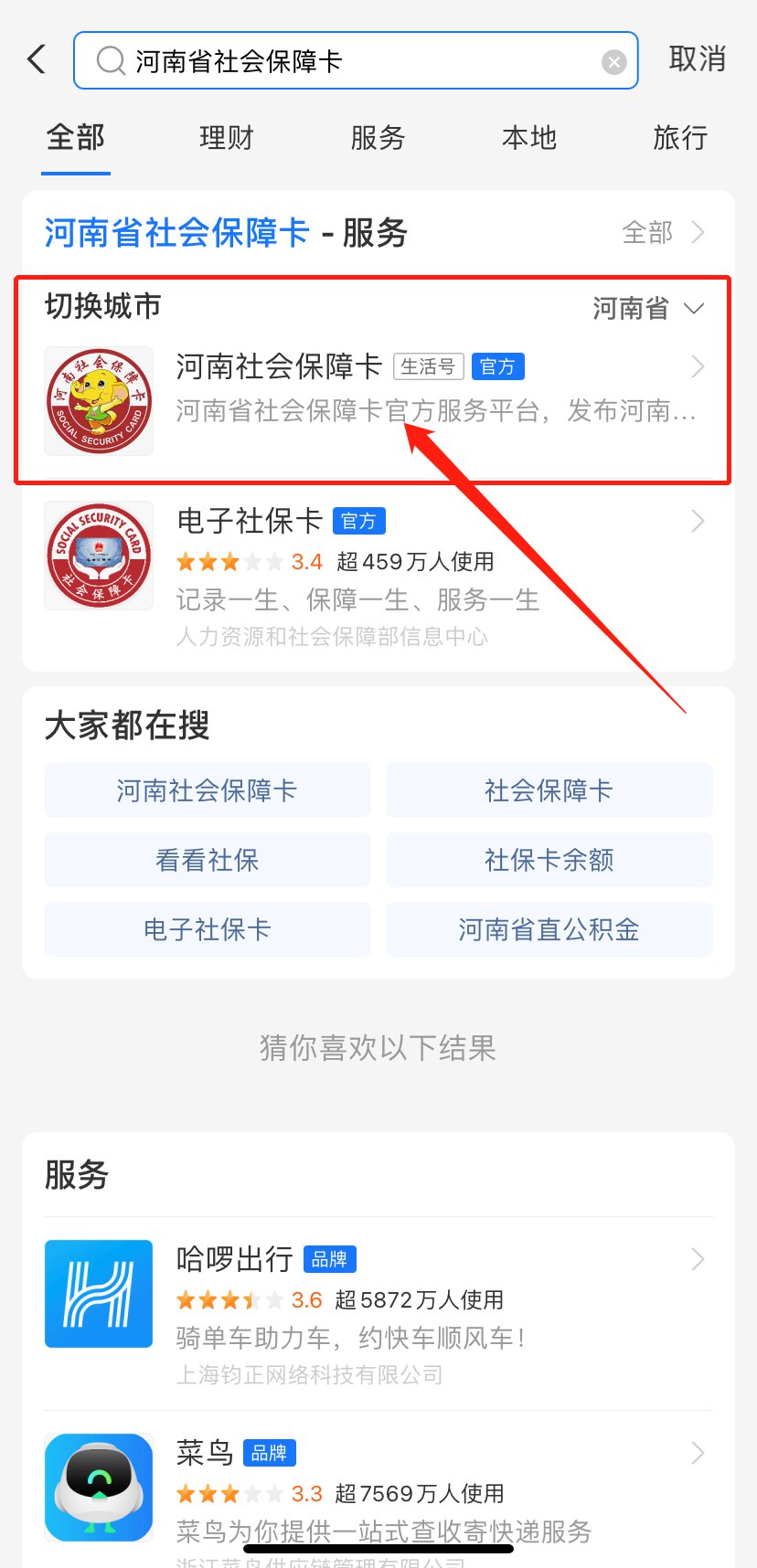
Task: Switch to the 旅行 tab
Action: click(x=679, y=138)
